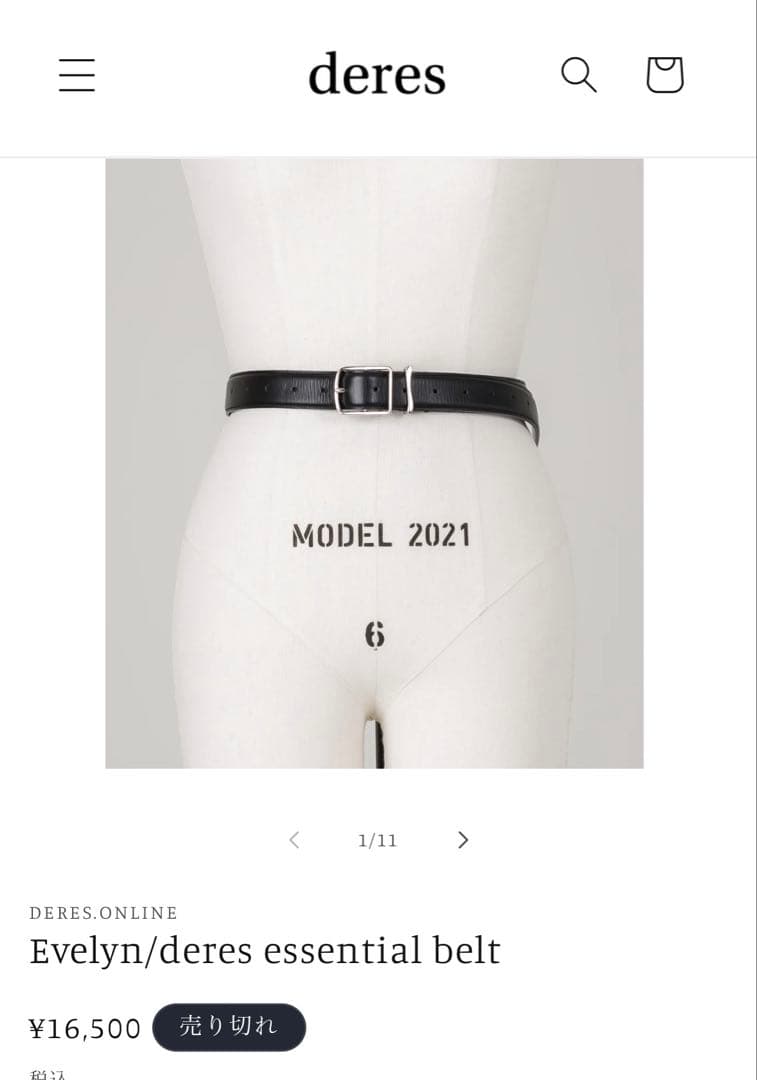Show the previous product image

click(294, 840)
